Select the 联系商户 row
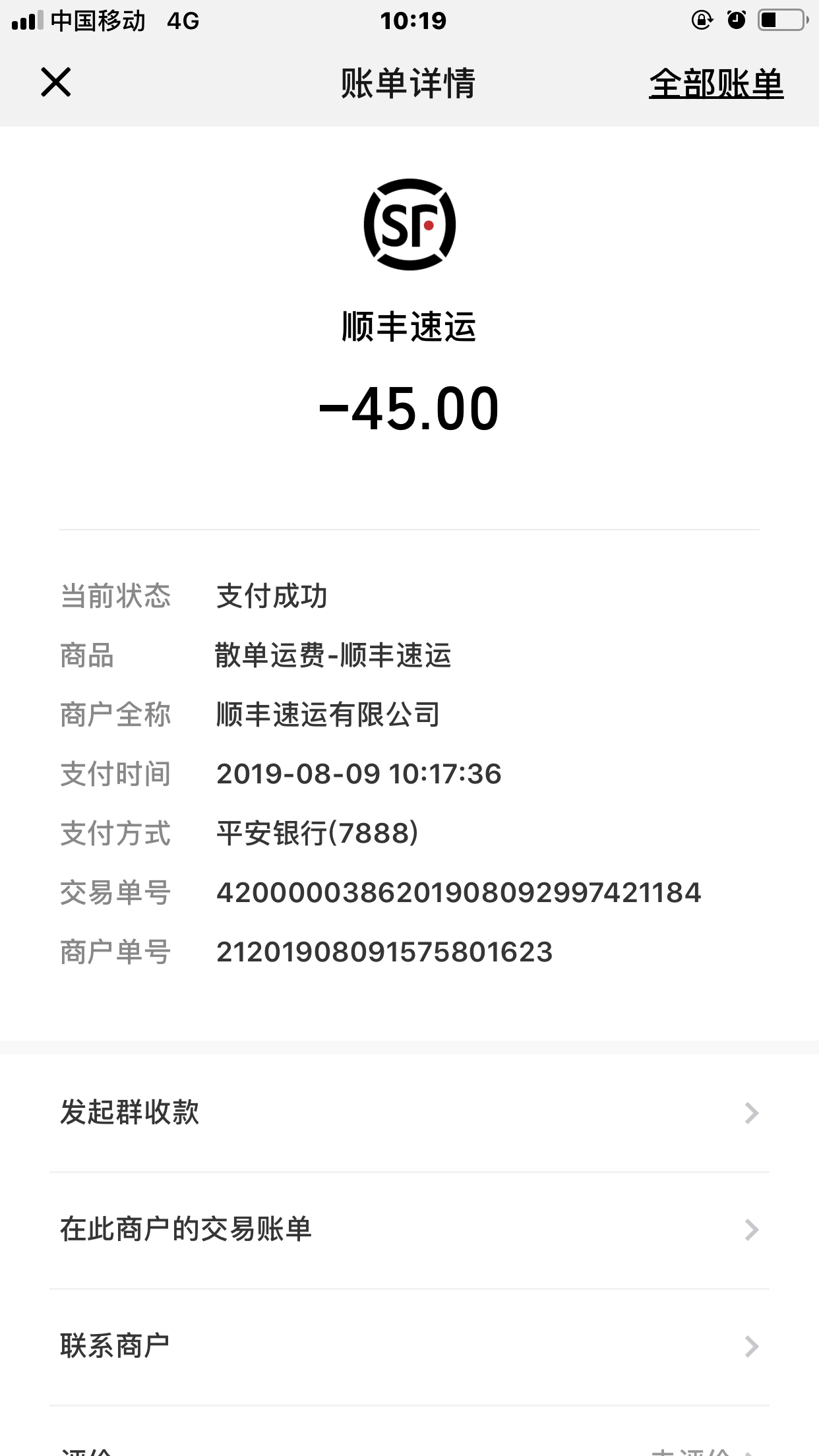 [409, 1346]
